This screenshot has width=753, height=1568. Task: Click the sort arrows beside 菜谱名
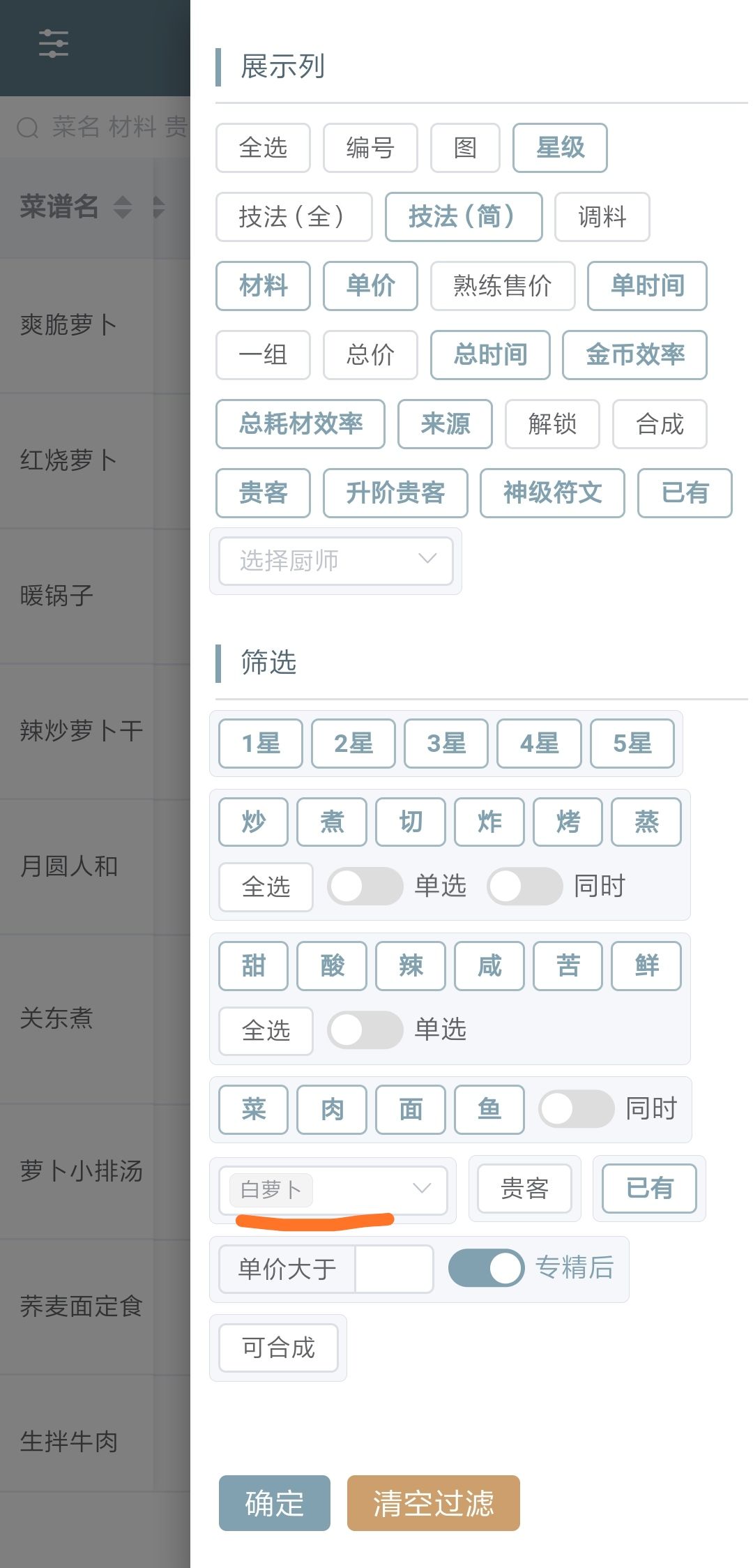[124, 207]
